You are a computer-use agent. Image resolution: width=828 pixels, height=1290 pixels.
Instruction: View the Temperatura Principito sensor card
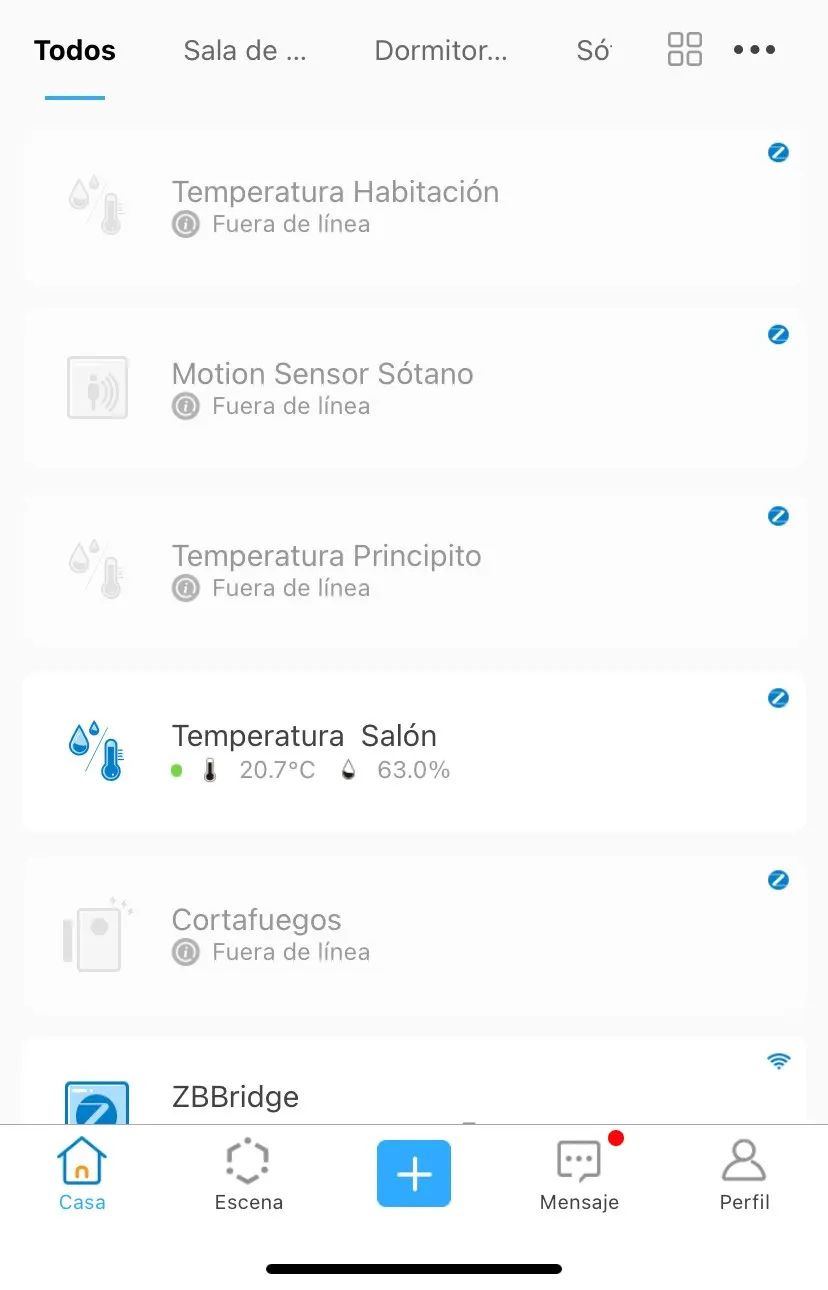coord(413,570)
